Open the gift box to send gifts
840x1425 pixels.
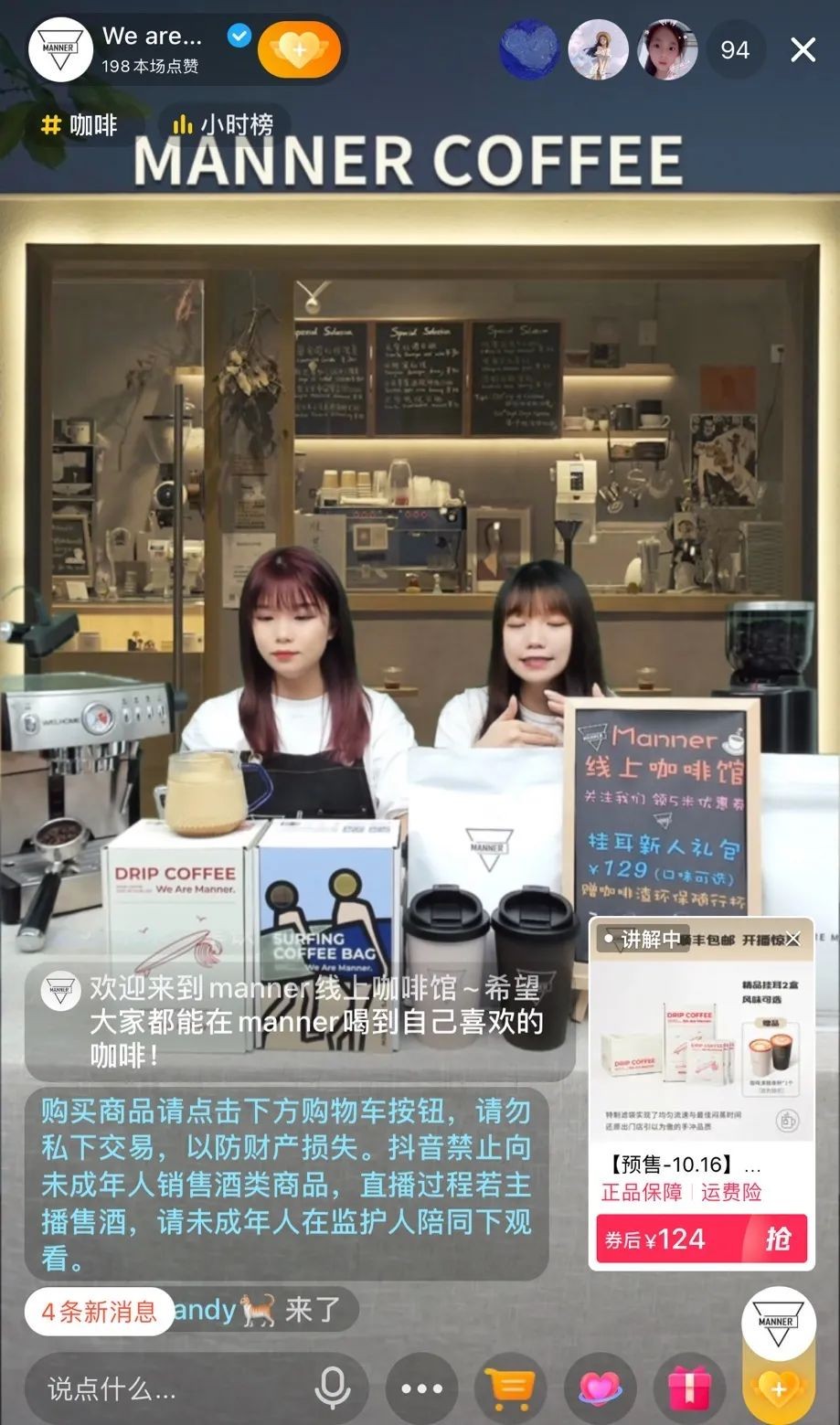[x=690, y=1389]
